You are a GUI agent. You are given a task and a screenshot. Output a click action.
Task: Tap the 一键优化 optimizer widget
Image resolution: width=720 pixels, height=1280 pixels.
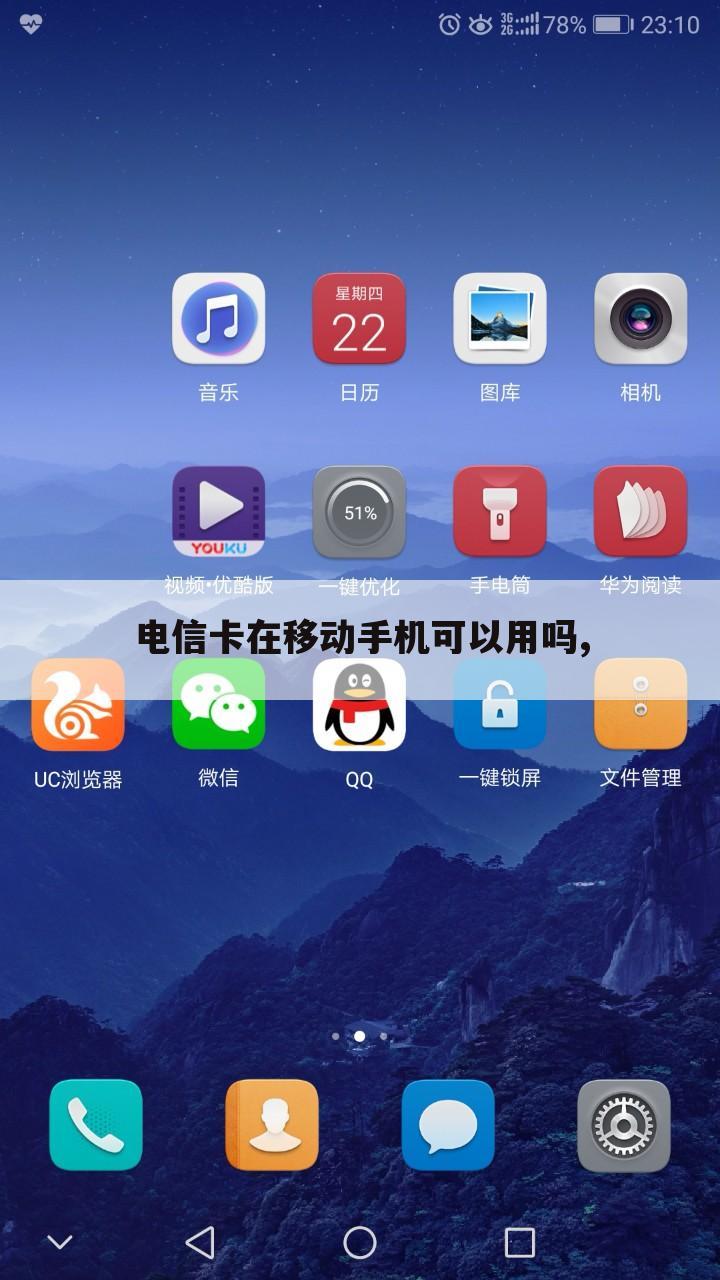tap(359, 512)
